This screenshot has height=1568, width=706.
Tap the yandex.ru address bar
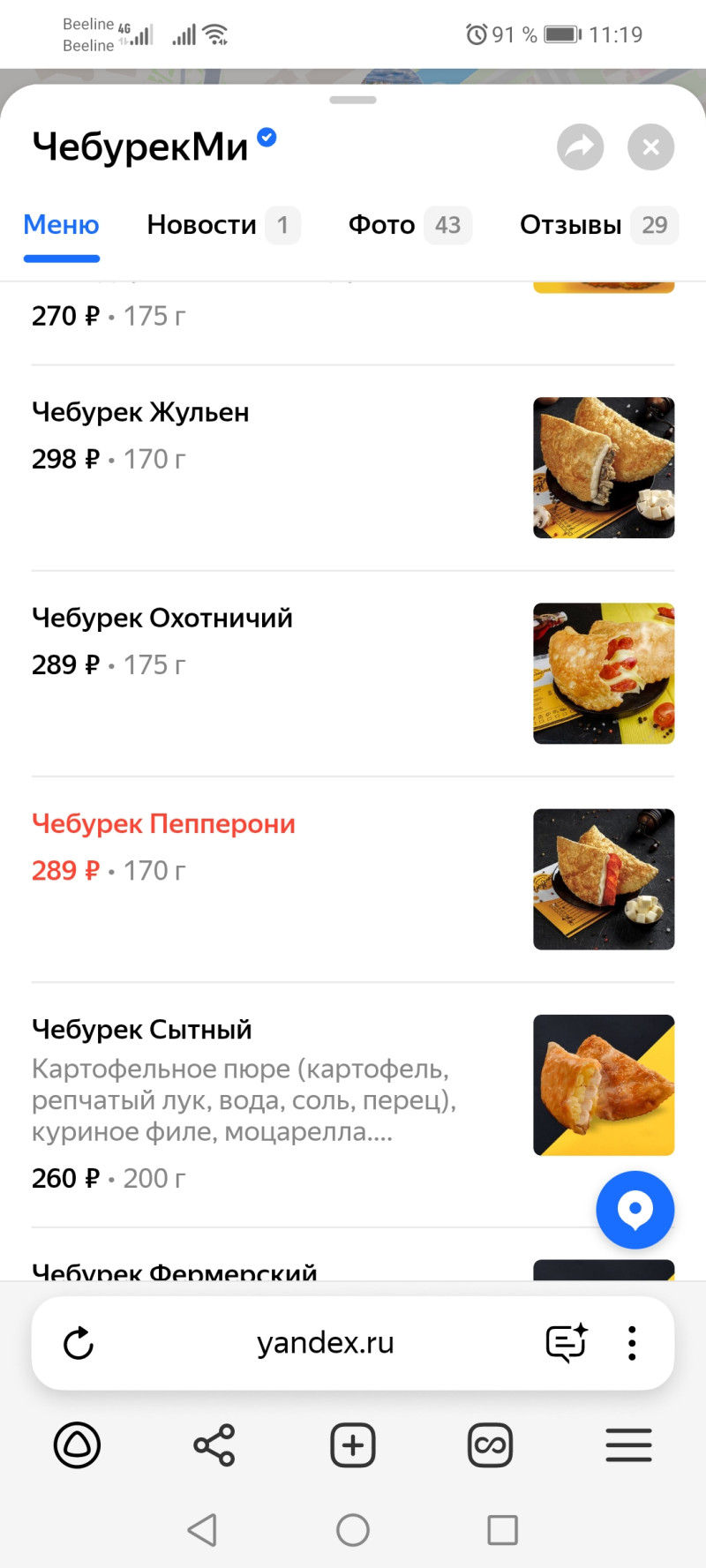pyautogui.click(x=325, y=1343)
